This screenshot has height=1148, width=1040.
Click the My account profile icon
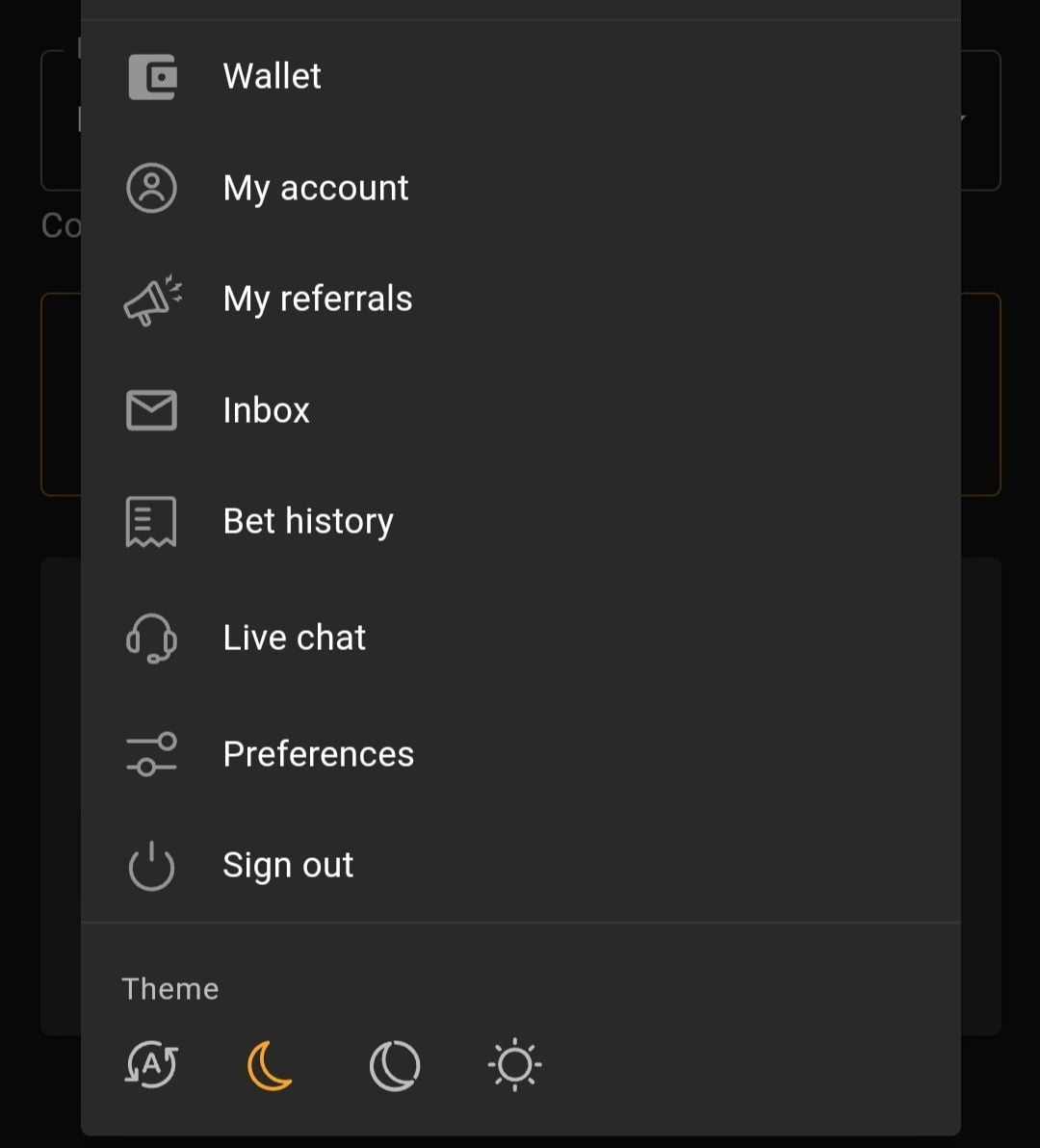(x=151, y=189)
